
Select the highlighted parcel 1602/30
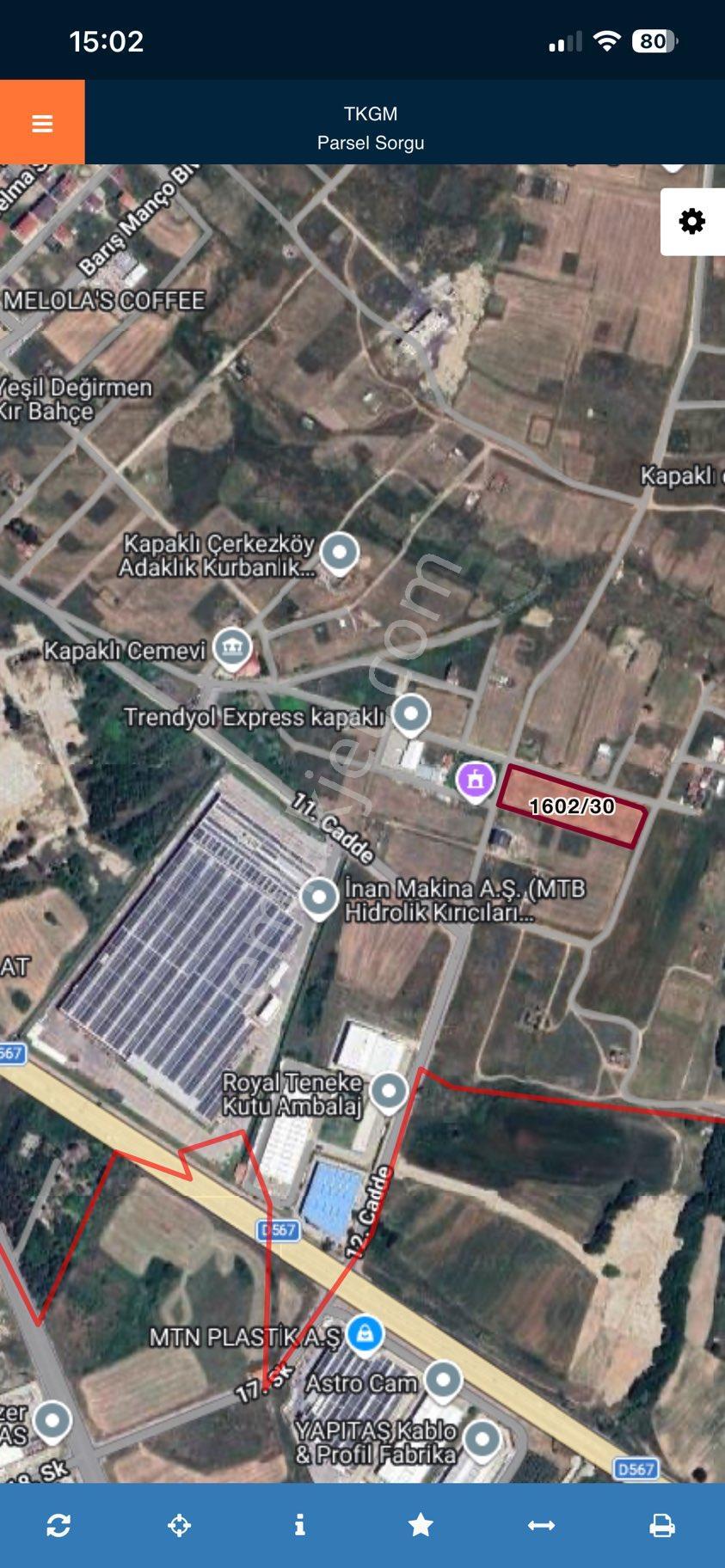572,805
